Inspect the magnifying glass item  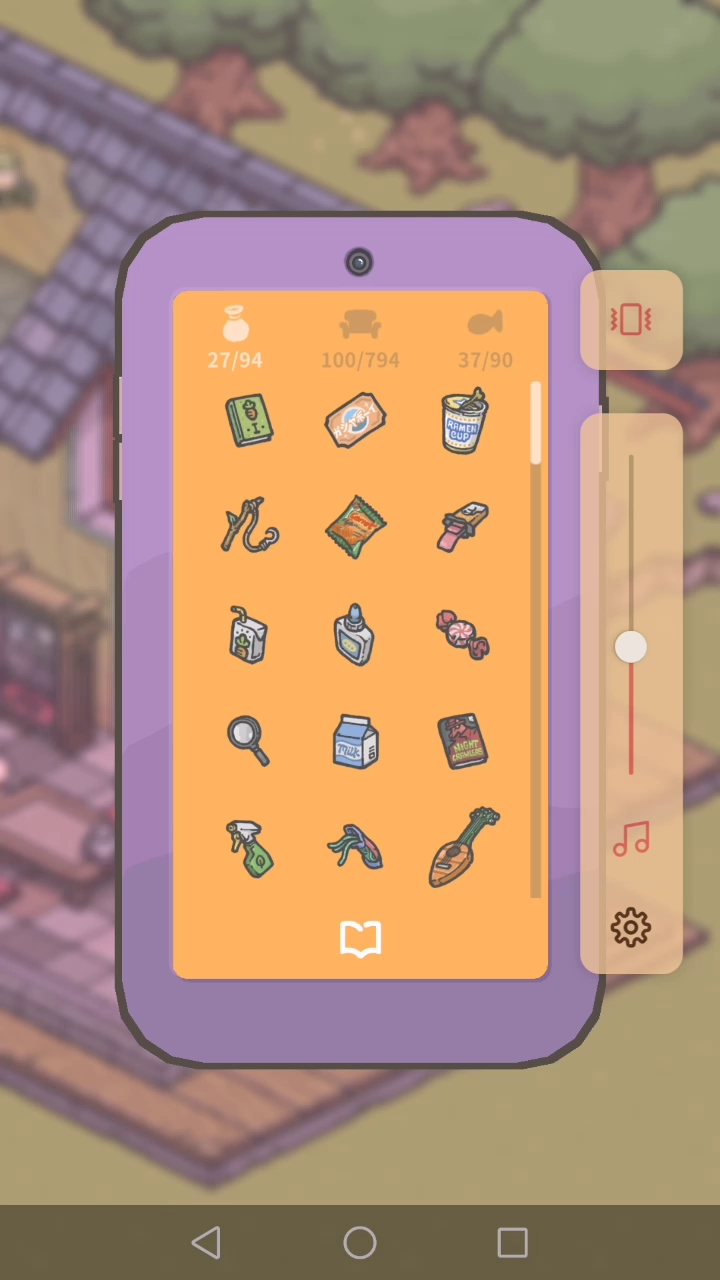(x=248, y=741)
